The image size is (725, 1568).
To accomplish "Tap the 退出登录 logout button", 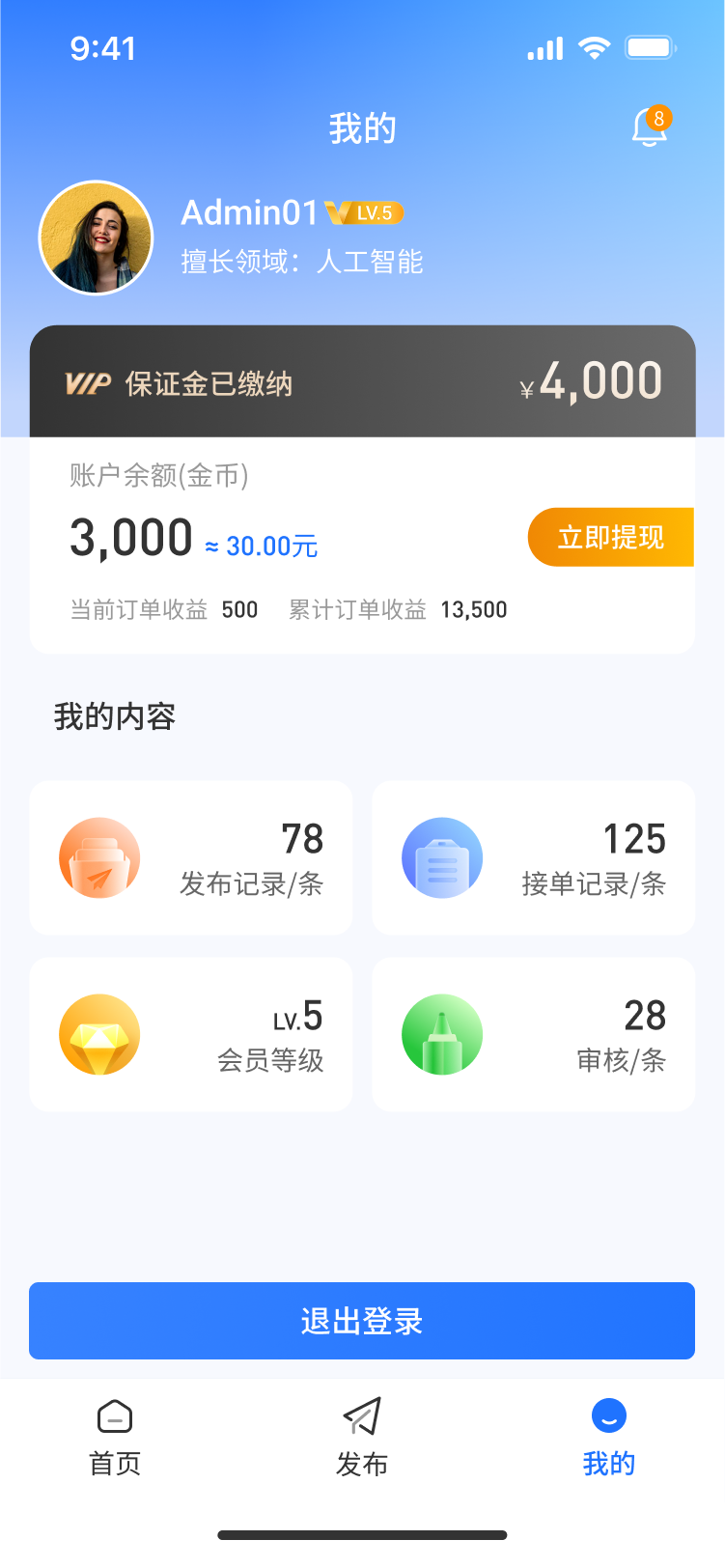I will point(362,1320).
